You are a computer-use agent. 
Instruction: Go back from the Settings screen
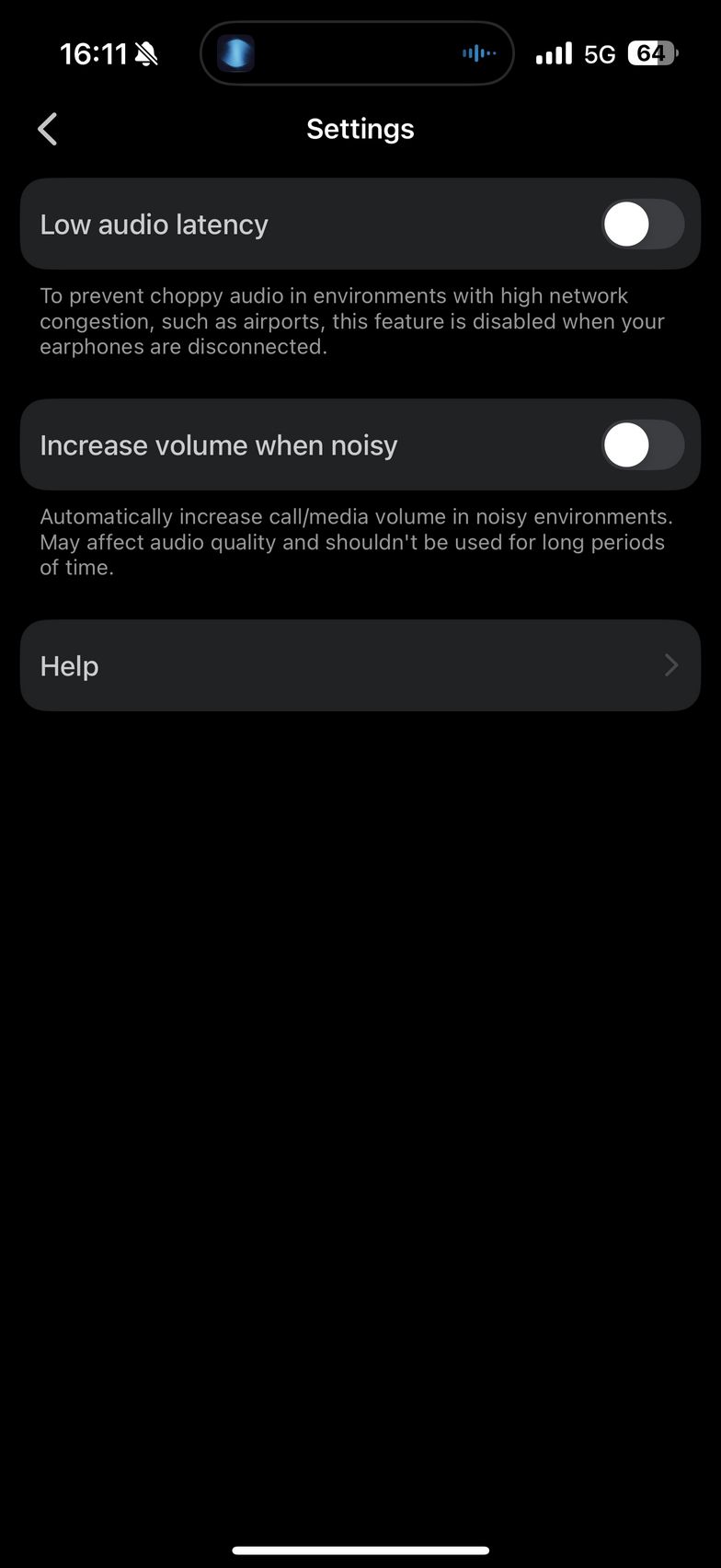tap(48, 129)
